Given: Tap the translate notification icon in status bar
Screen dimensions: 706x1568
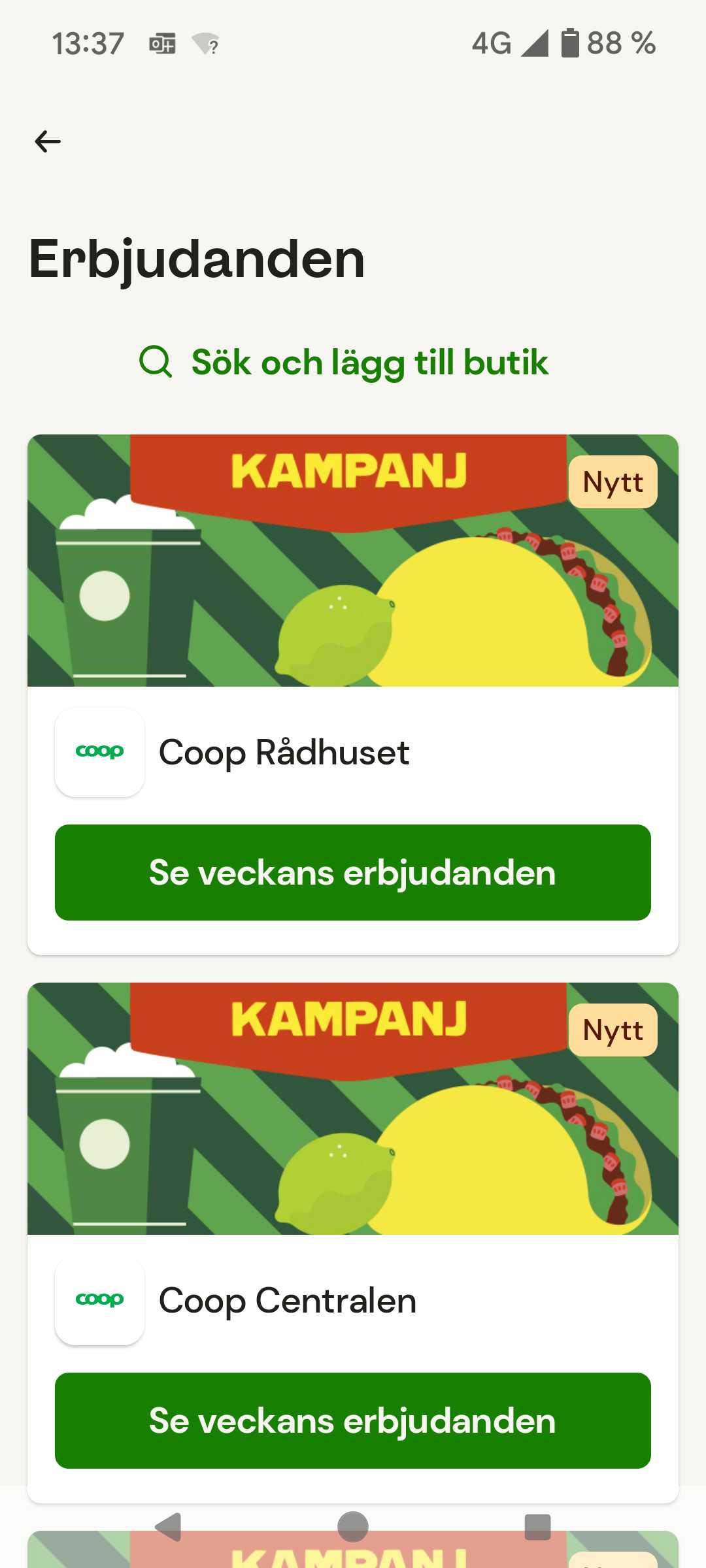Looking at the screenshot, I should click(x=162, y=44).
